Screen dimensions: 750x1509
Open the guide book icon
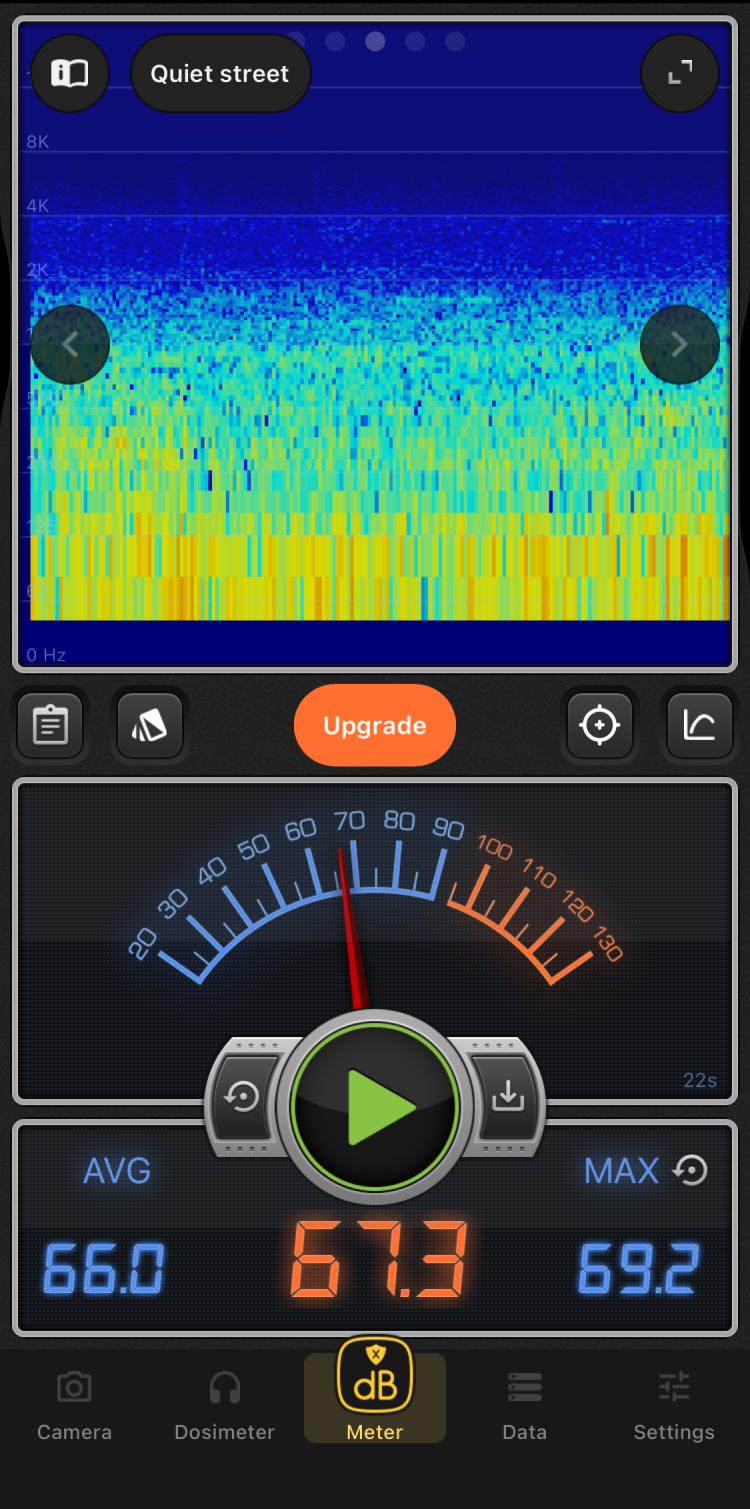[x=70, y=73]
